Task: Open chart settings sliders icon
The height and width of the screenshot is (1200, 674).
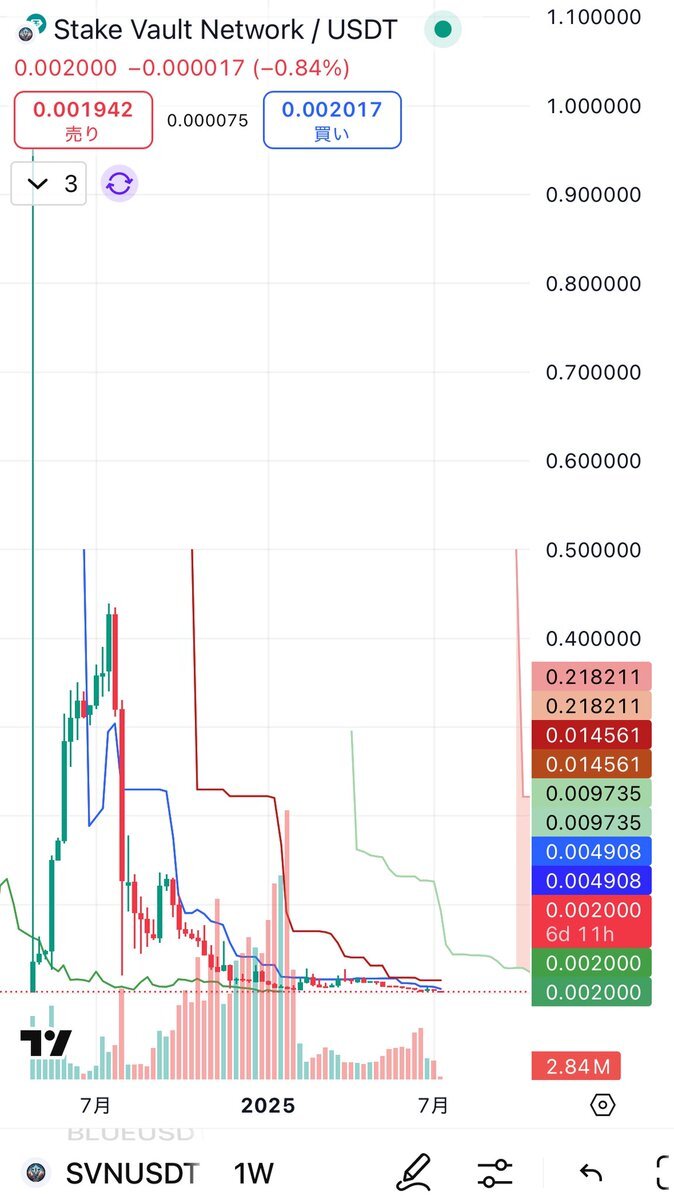Action: coord(495,1172)
